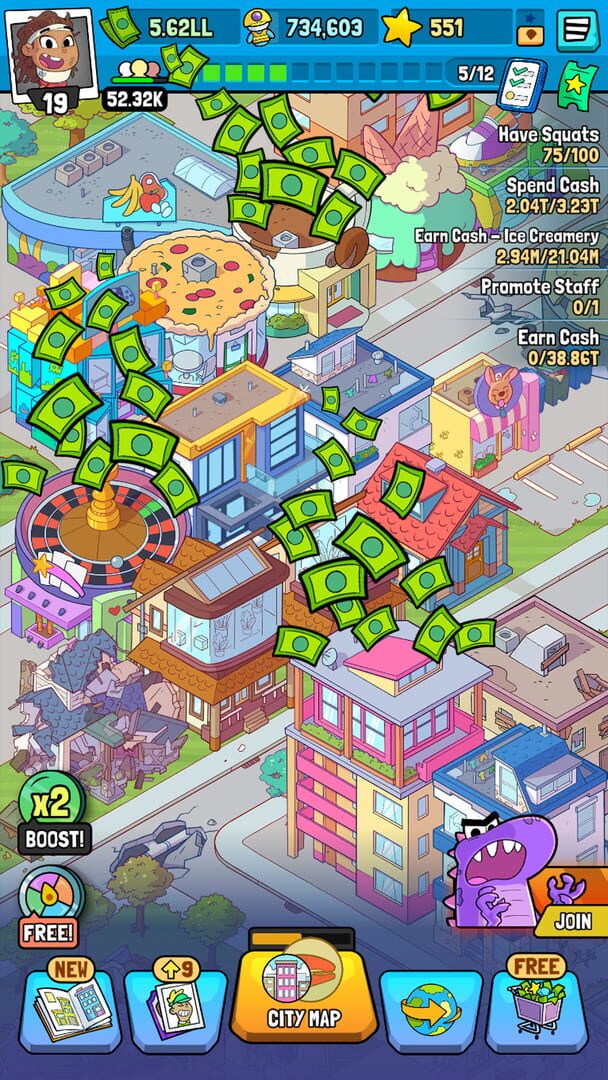
Task: Select the Earn Cash Ice Creamery quest
Action: tap(510, 246)
